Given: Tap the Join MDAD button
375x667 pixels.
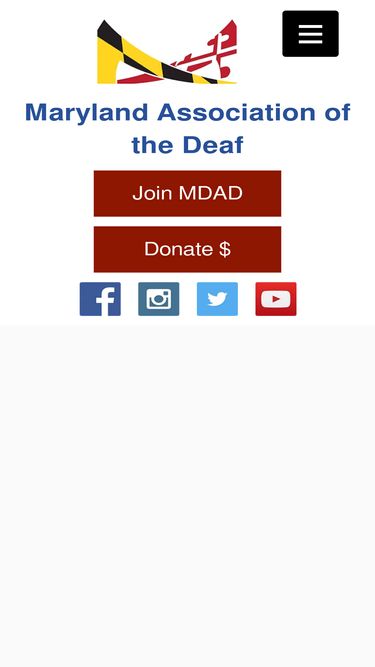Looking at the screenshot, I should click(x=188, y=194).
